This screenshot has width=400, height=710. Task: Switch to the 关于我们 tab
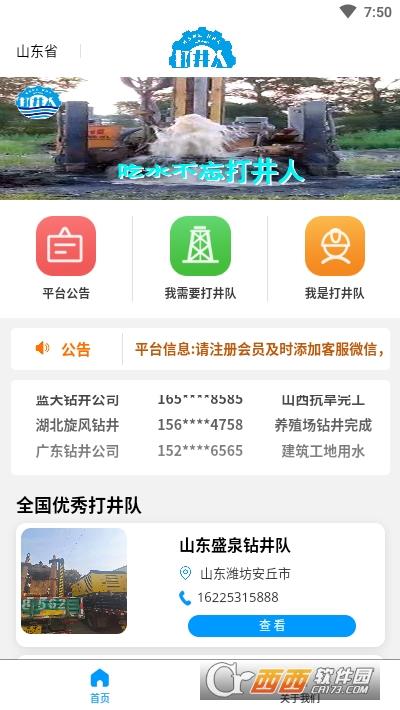pos(300,686)
